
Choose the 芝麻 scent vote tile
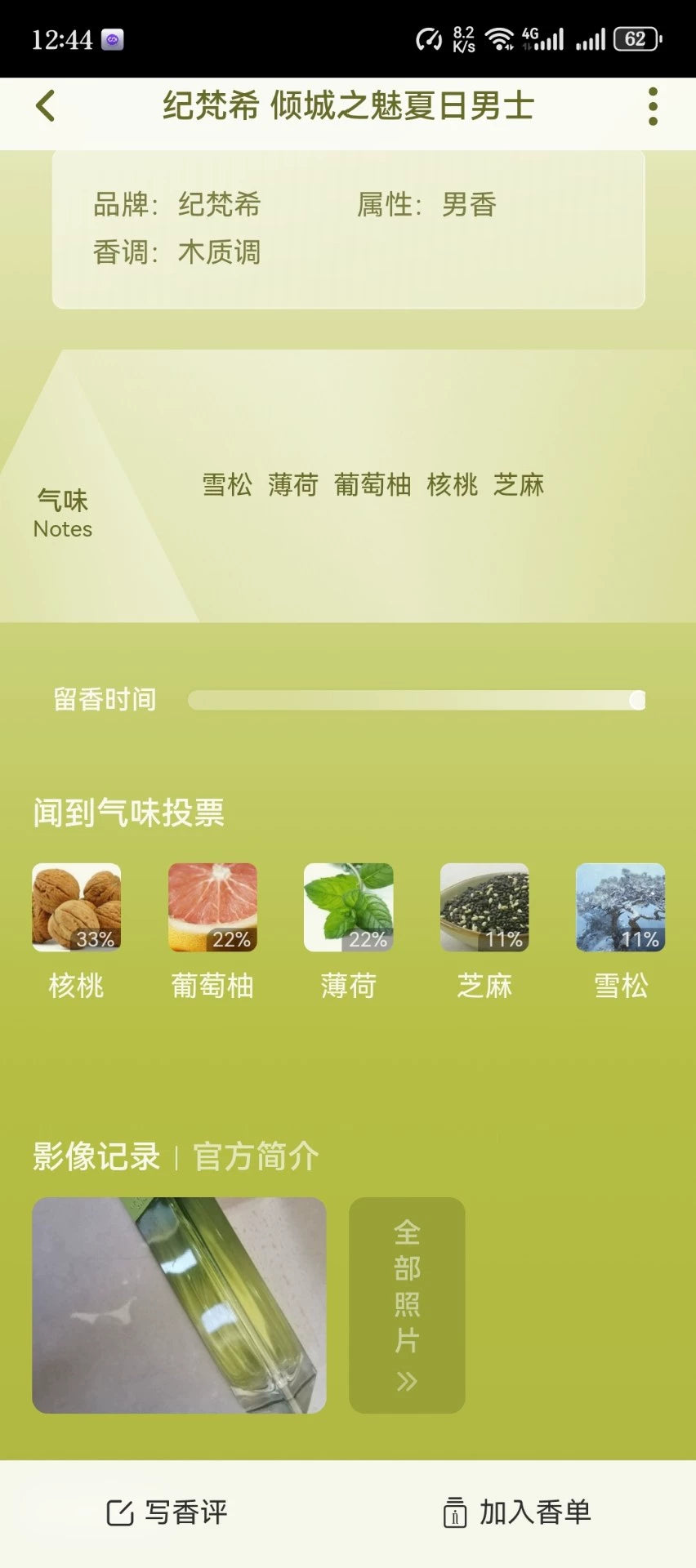tap(484, 908)
